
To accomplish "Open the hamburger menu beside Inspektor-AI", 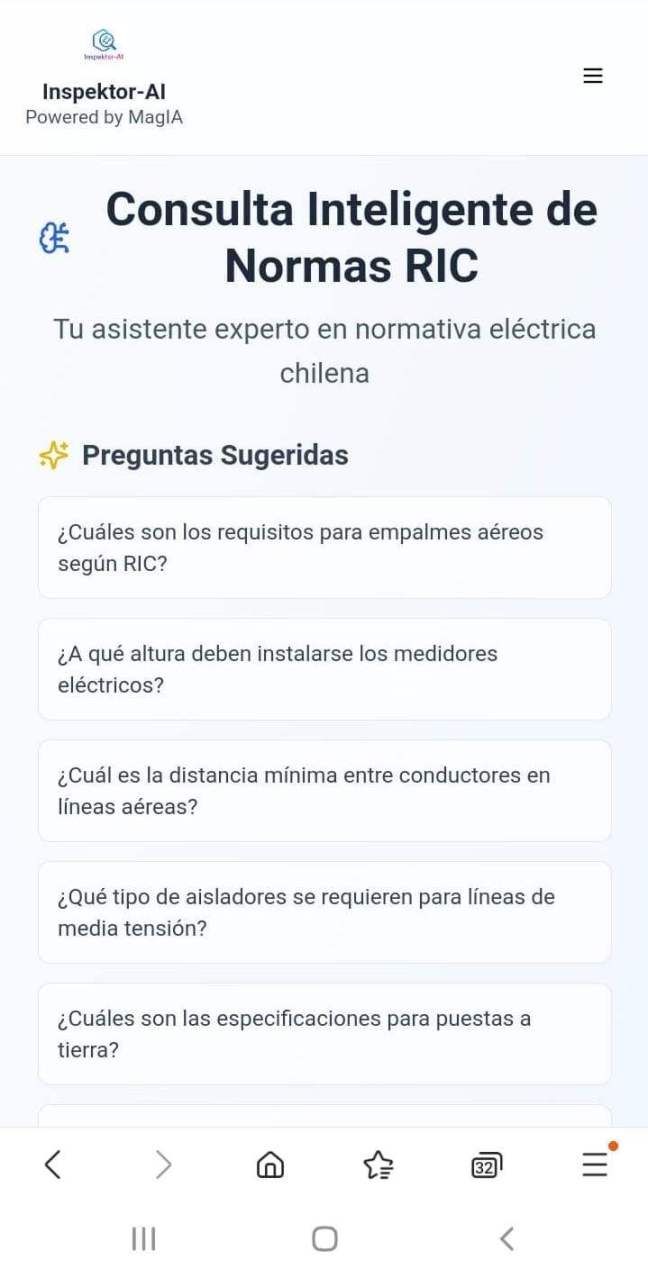I will (593, 76).
